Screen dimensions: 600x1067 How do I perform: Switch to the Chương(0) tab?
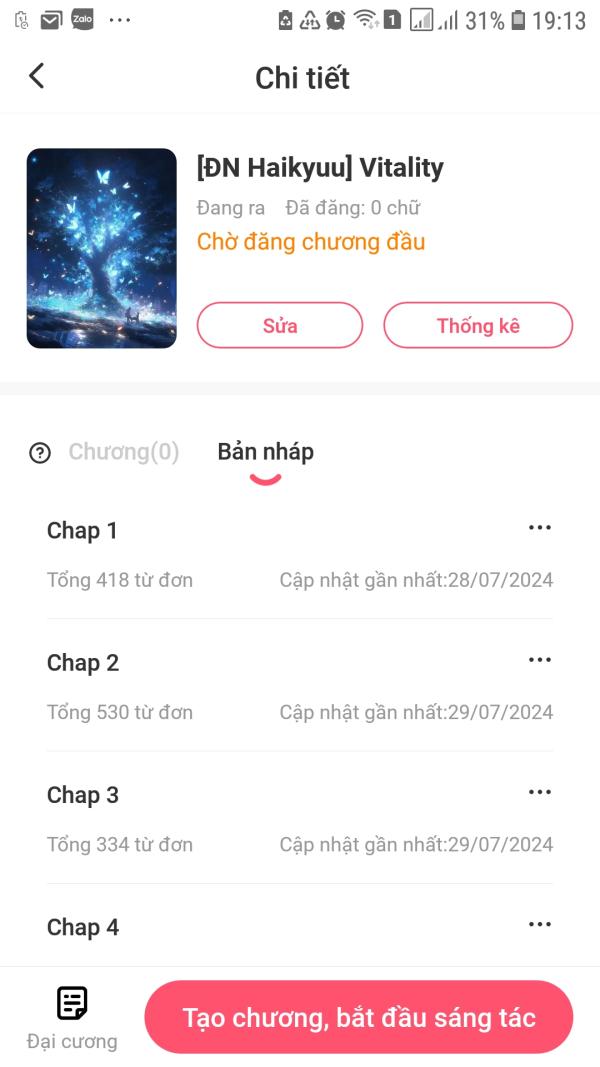[x=123, y=452]
